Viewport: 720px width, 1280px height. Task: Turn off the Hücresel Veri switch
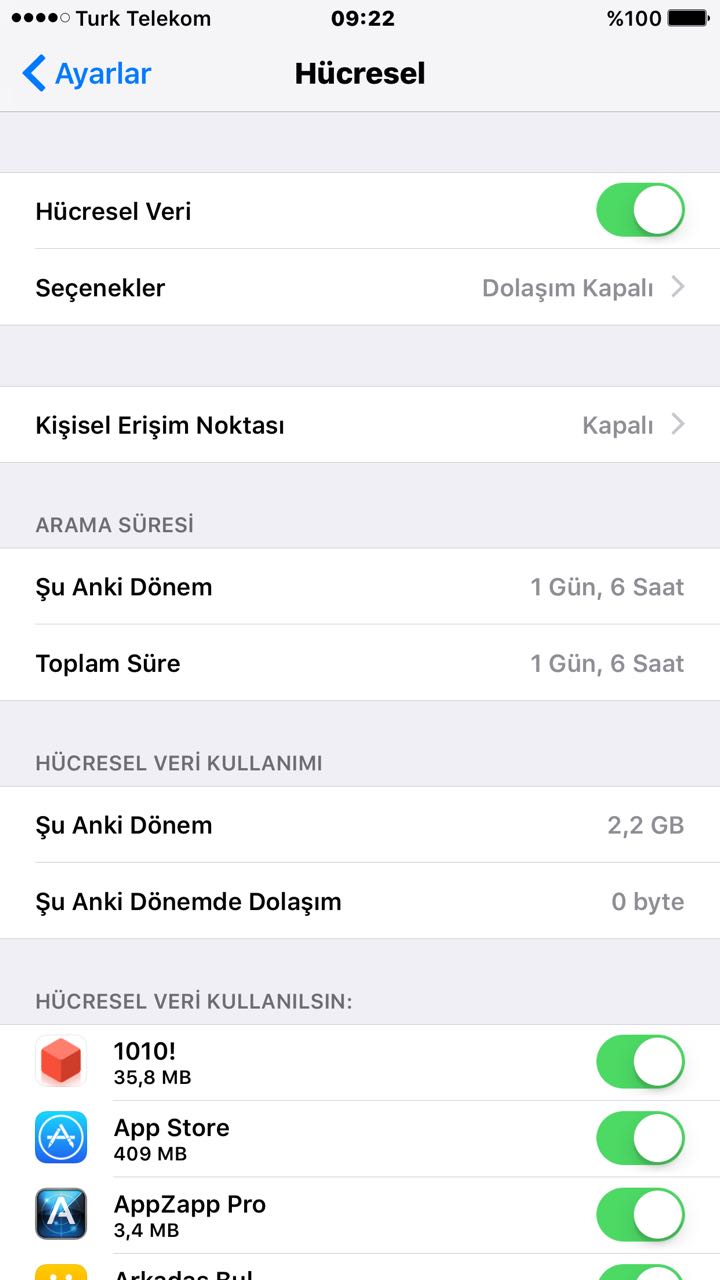click(640, 210)
